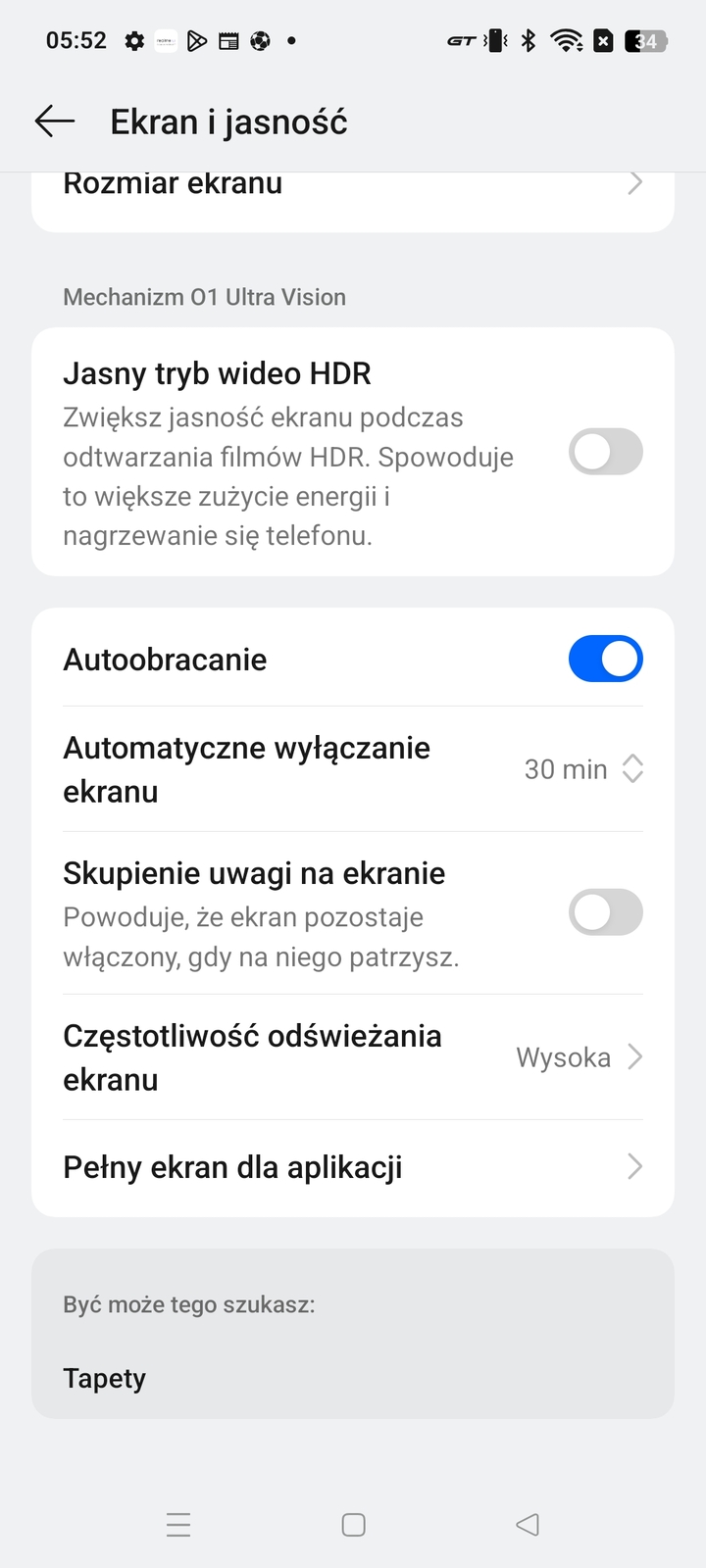Open the suggested Tapety settings
This screenshot has width=706, height=1568.
coord(105,1378)
